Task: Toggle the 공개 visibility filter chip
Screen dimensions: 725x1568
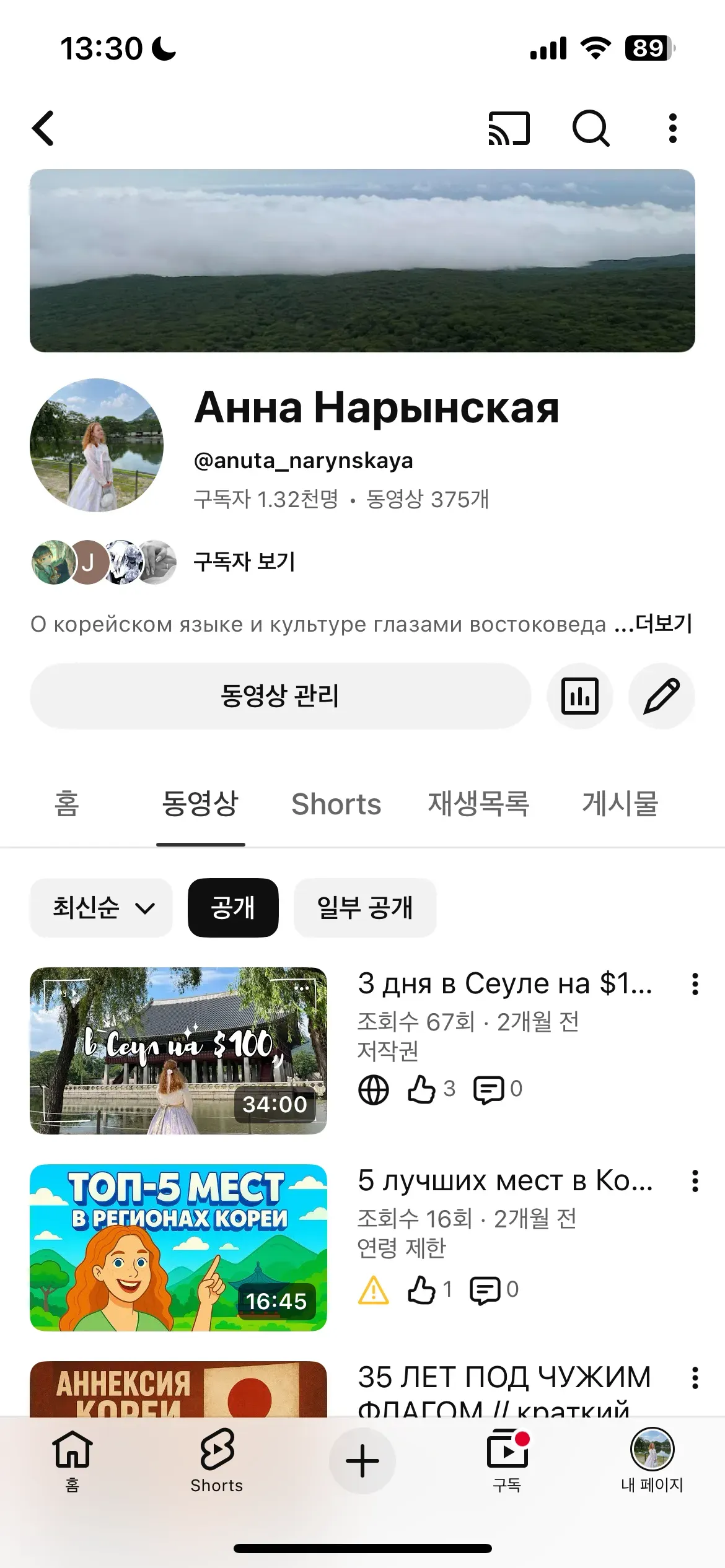Action: 233,908
